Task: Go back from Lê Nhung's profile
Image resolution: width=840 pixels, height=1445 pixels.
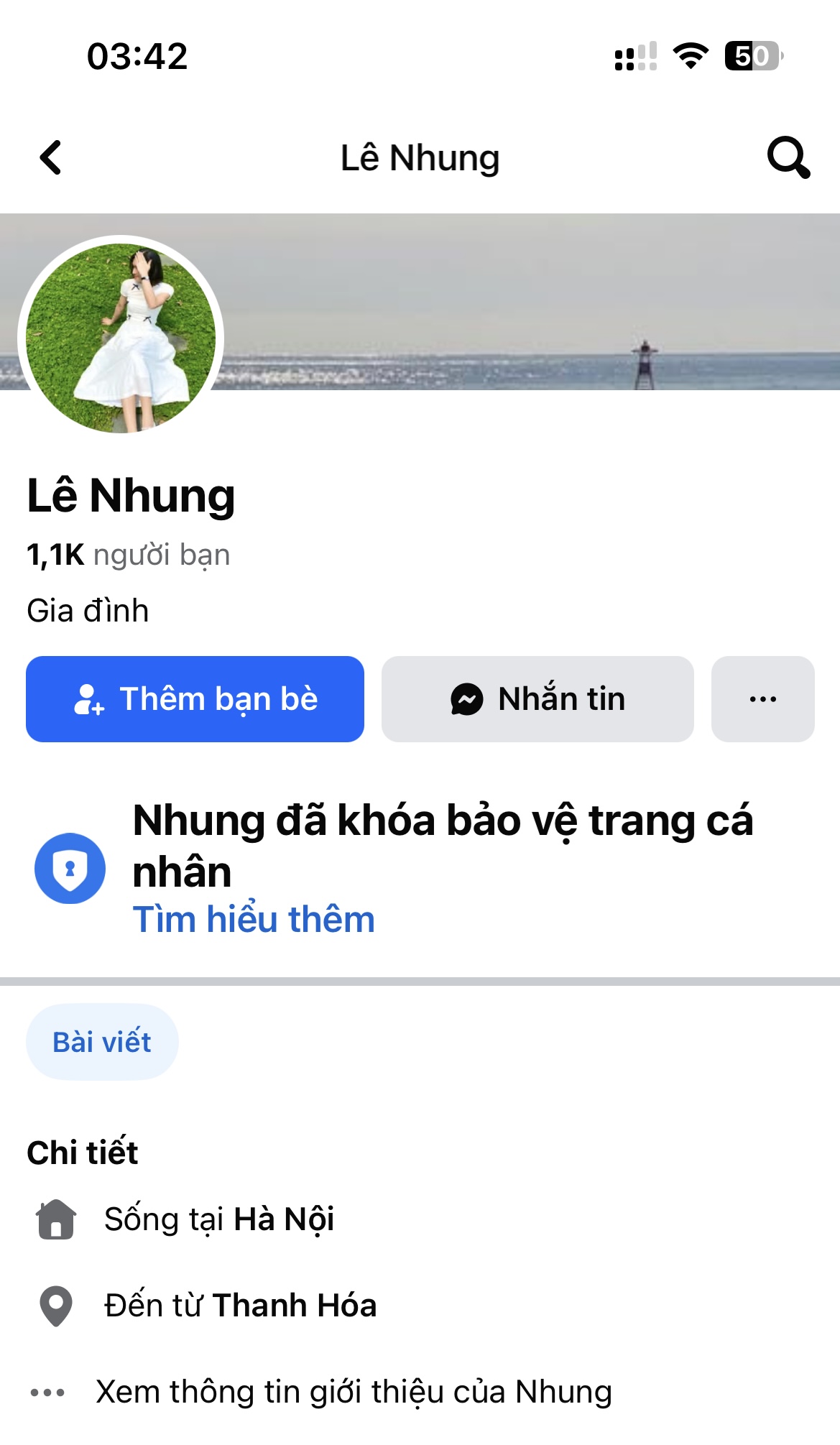Action: pos(51,157)
